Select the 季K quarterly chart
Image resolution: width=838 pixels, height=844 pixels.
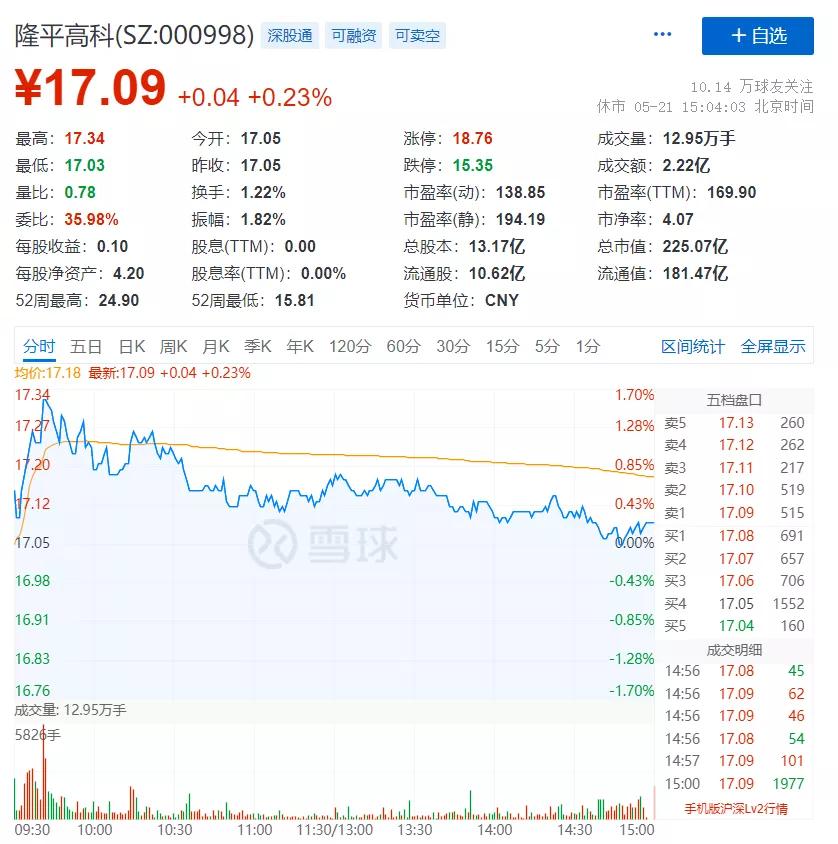coord(258,347)
